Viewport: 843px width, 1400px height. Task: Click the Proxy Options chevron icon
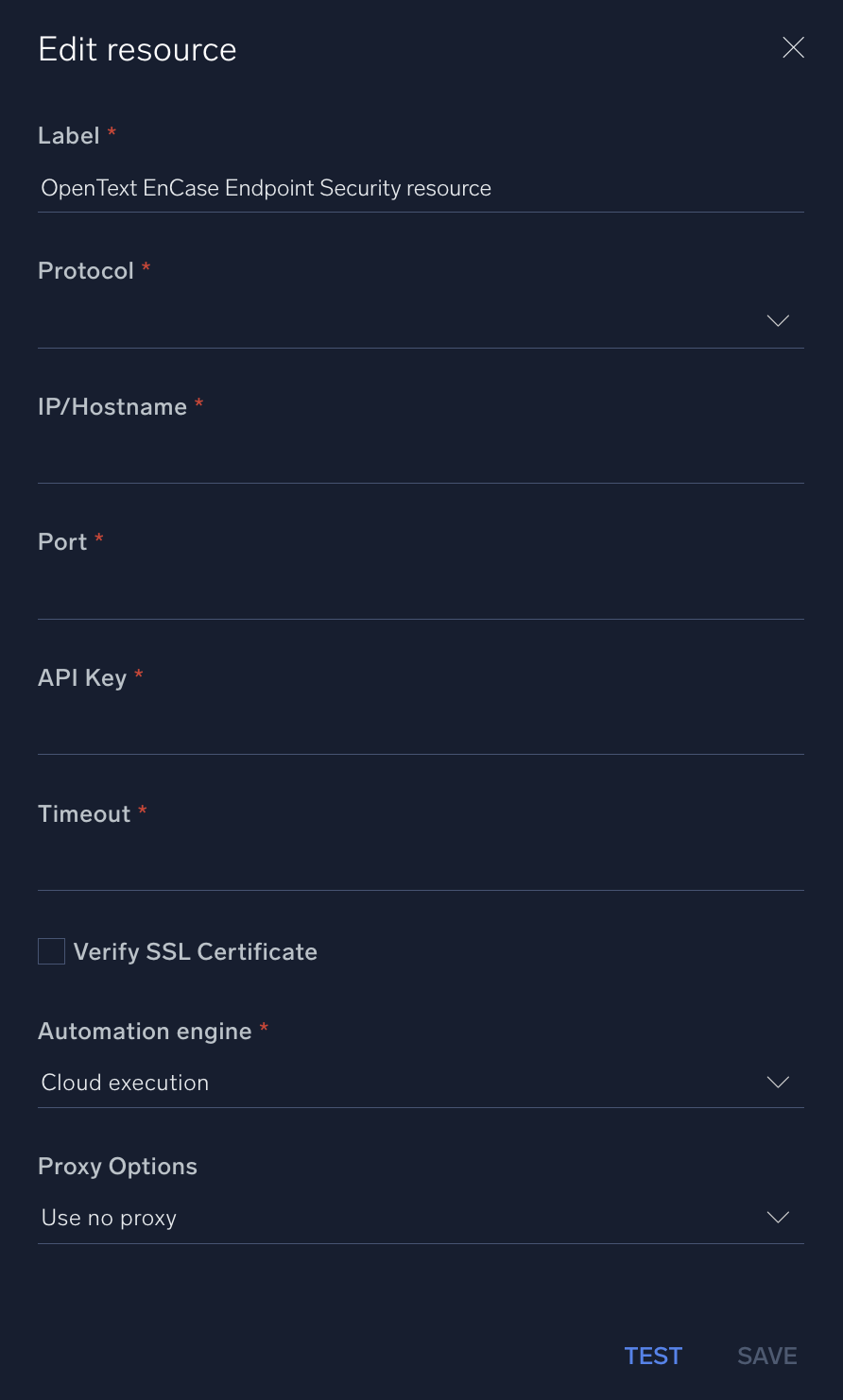pos(777,1218)
